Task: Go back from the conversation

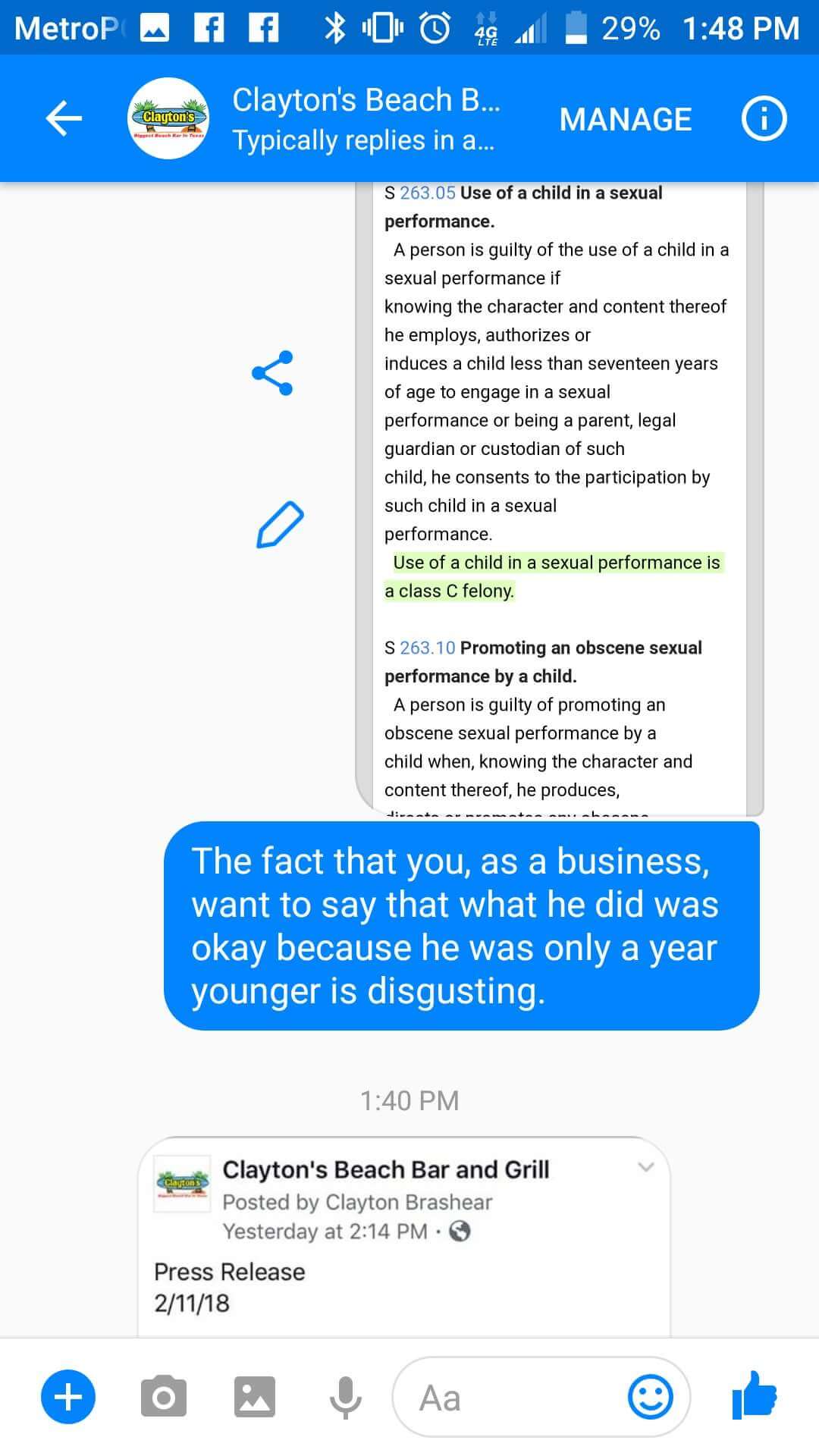Action: (64, 118)
